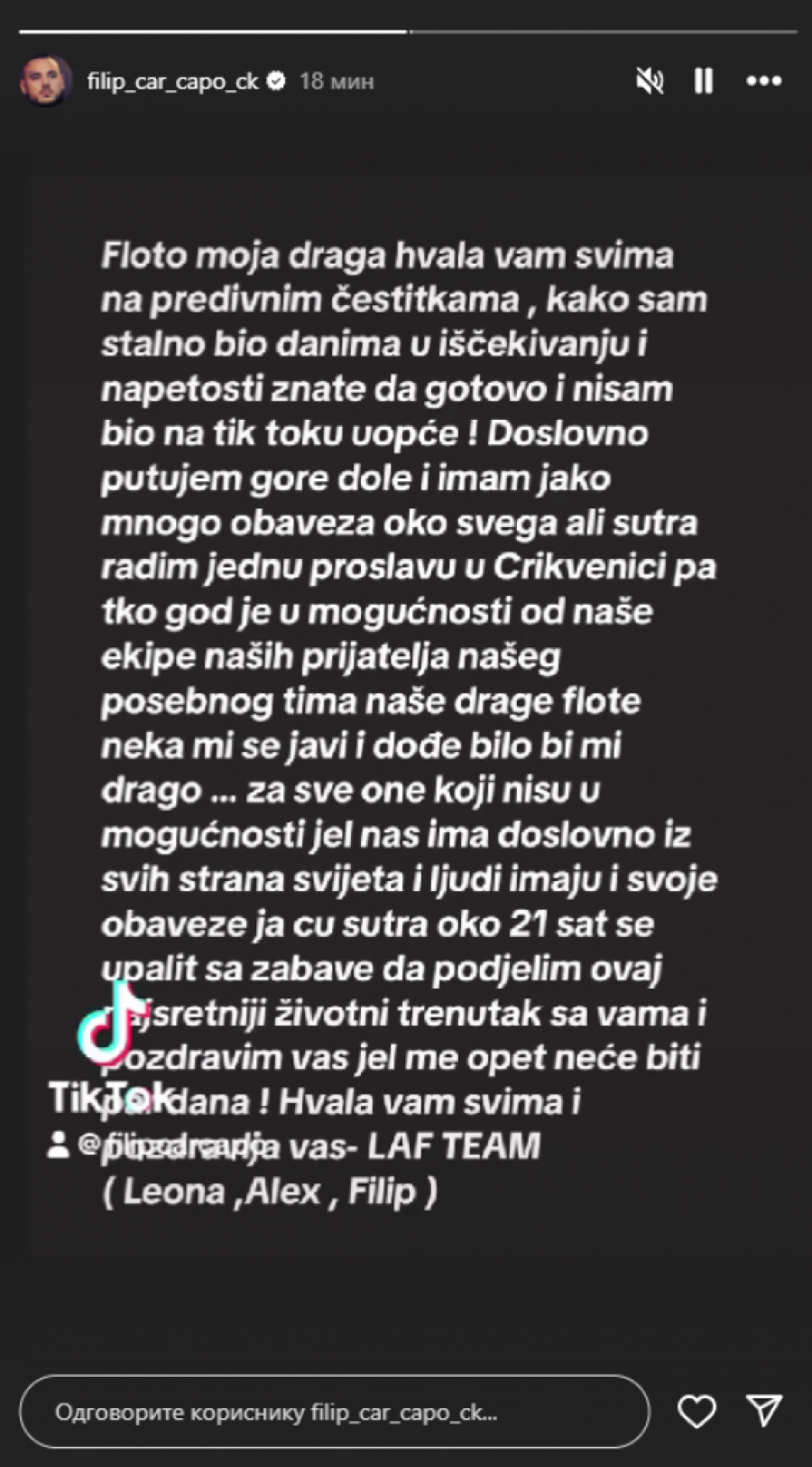Unmute the story sound
The image size is (812, 1467).
pyautogui.click(x=650, y=81)
